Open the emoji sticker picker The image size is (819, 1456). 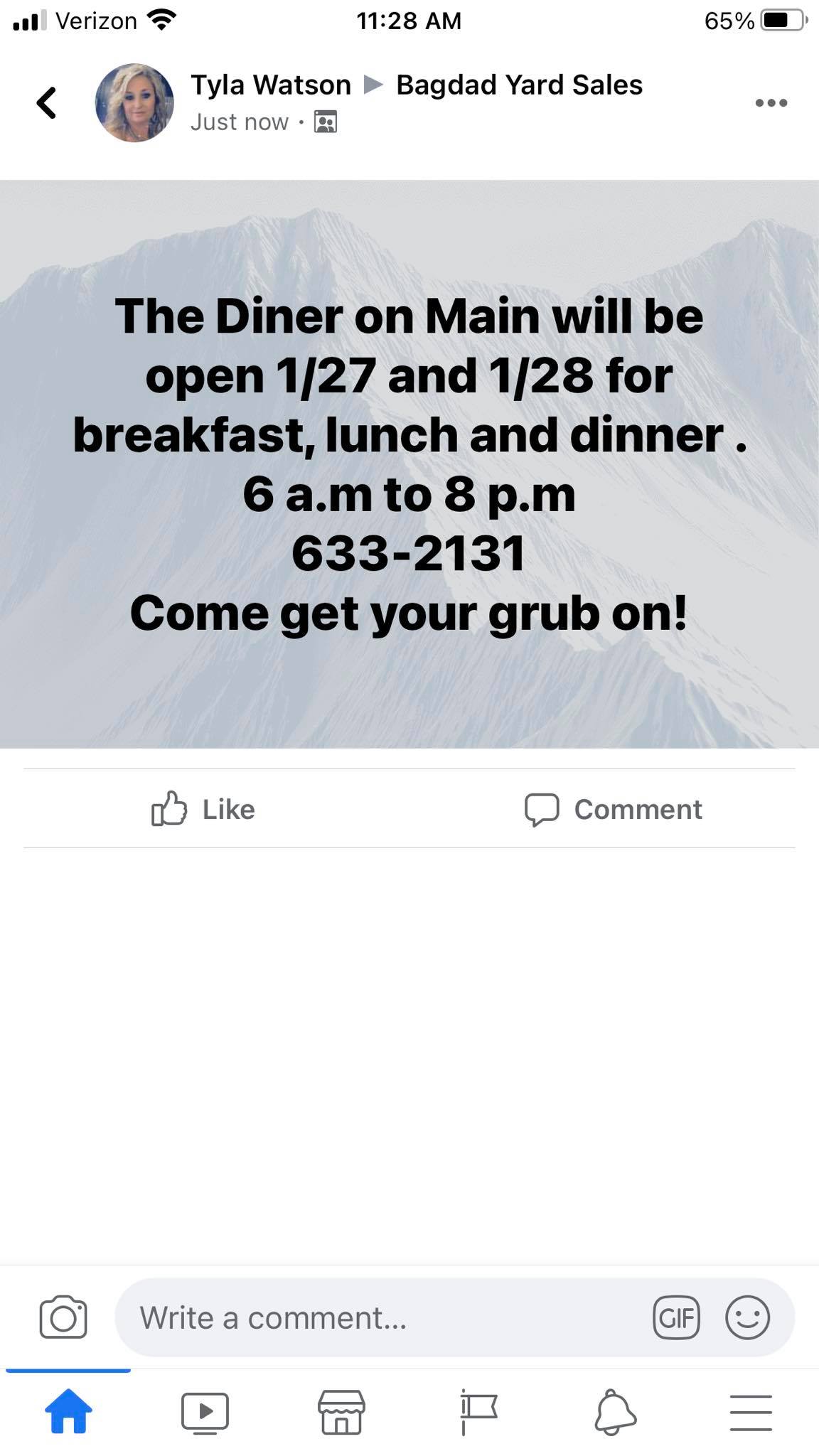[x=747, y=1317]
